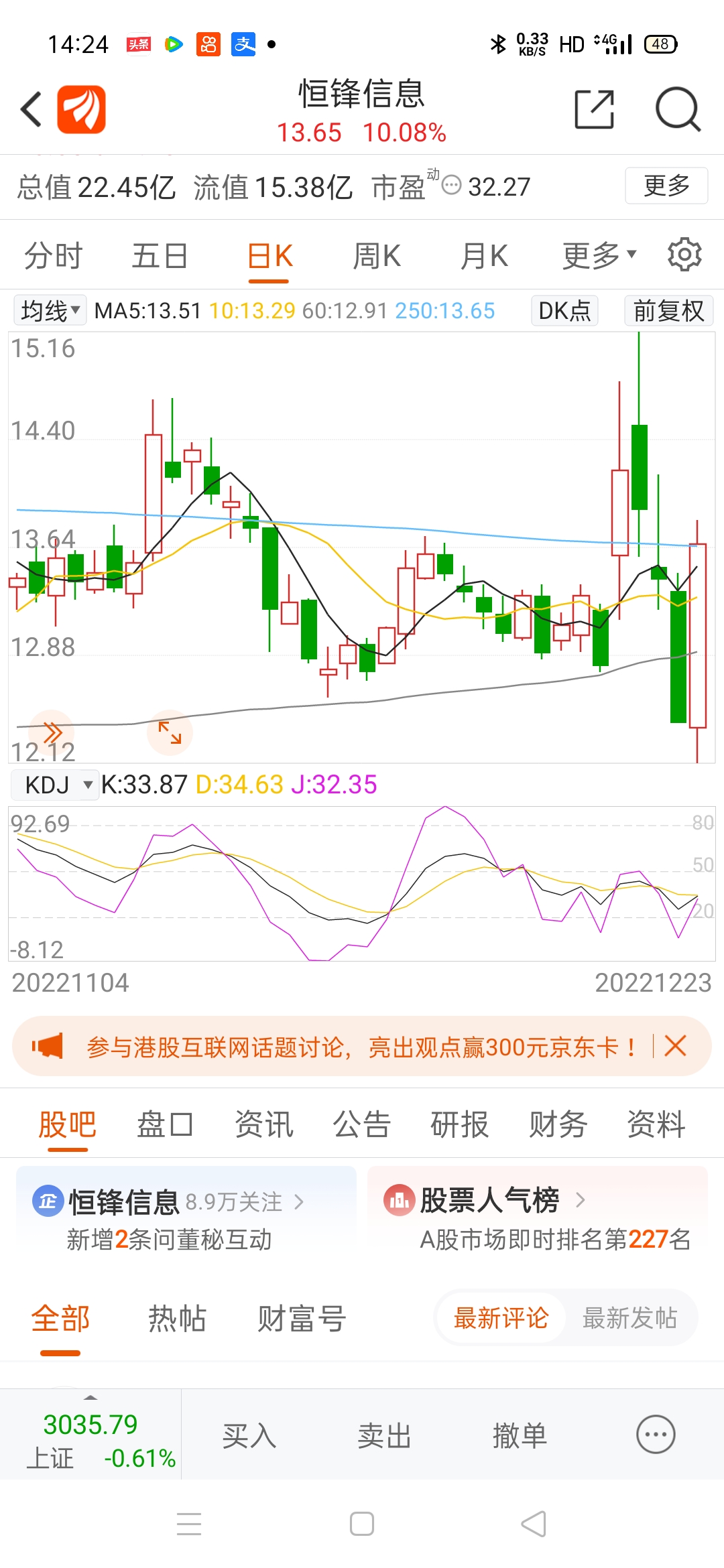
Task: Go back using the top-left arrow
Action: coord(32,109)
